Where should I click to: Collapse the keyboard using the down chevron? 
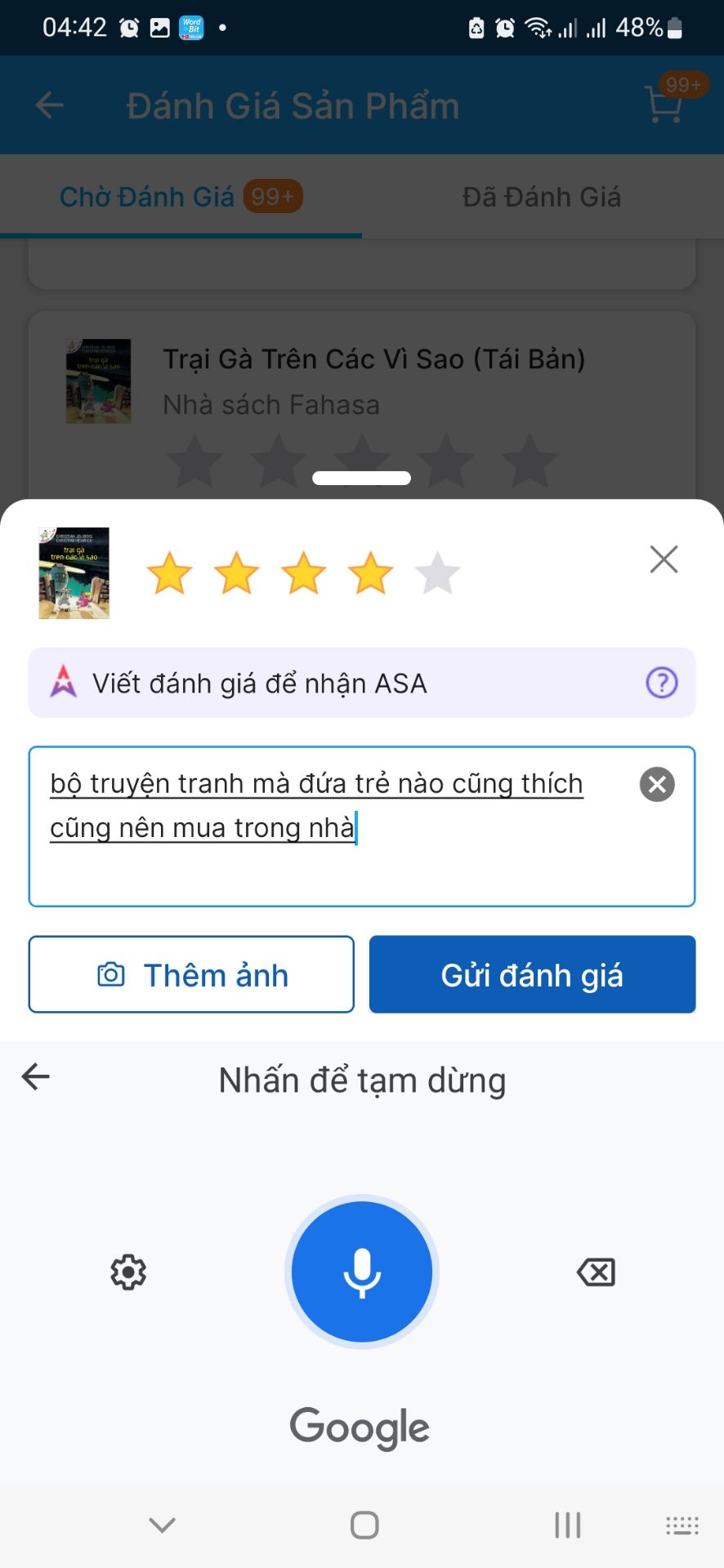pos(161,1524)
